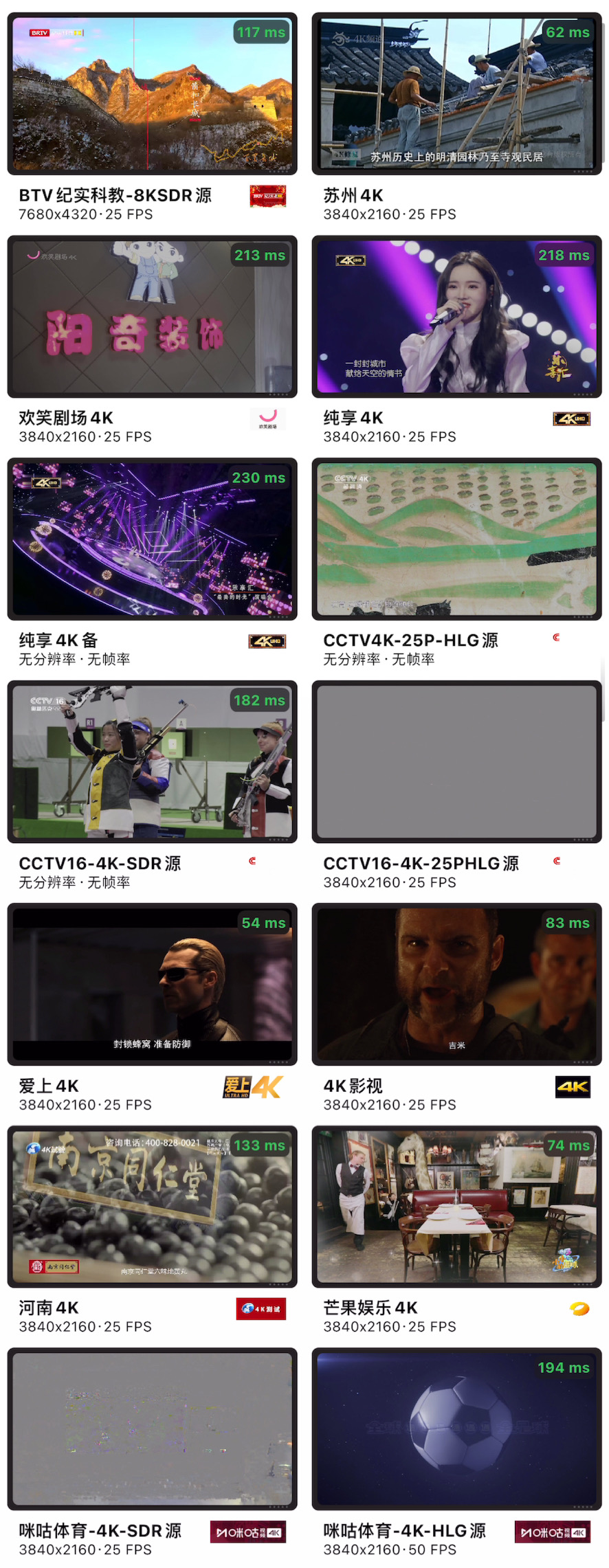Play 咪咕体育-4K-HLG源 channel

[x=456, y=1429]
